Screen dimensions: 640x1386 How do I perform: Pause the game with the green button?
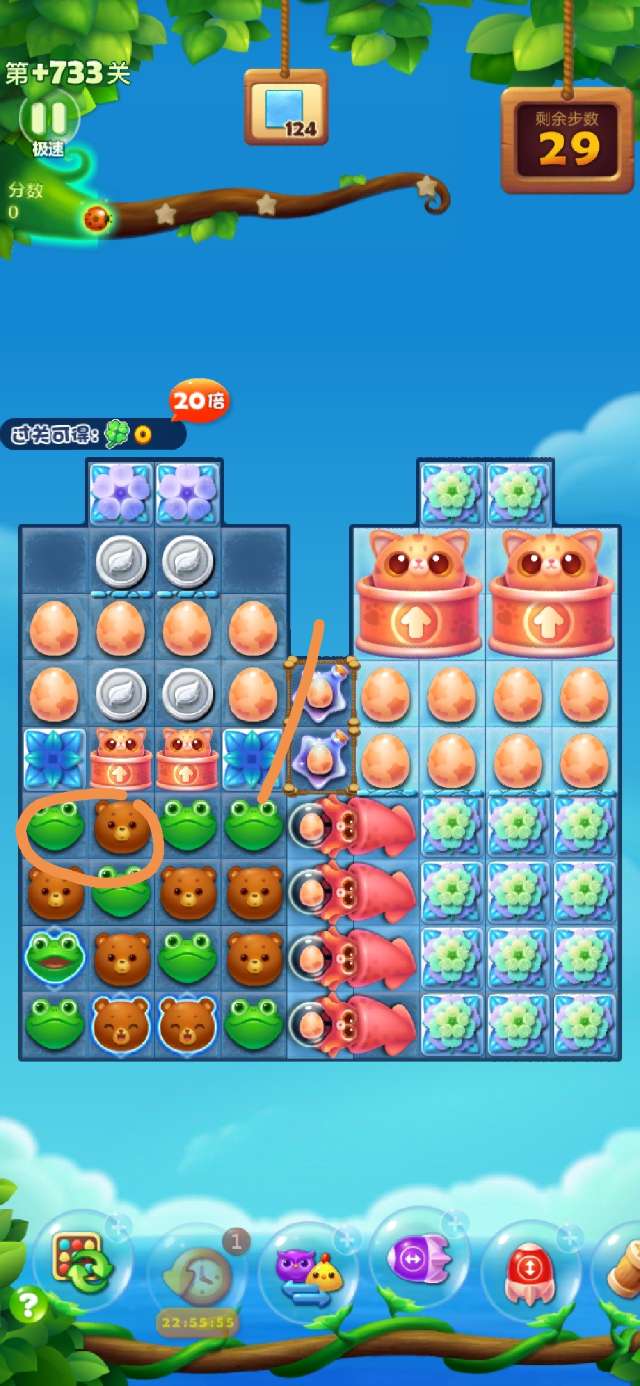48,119
